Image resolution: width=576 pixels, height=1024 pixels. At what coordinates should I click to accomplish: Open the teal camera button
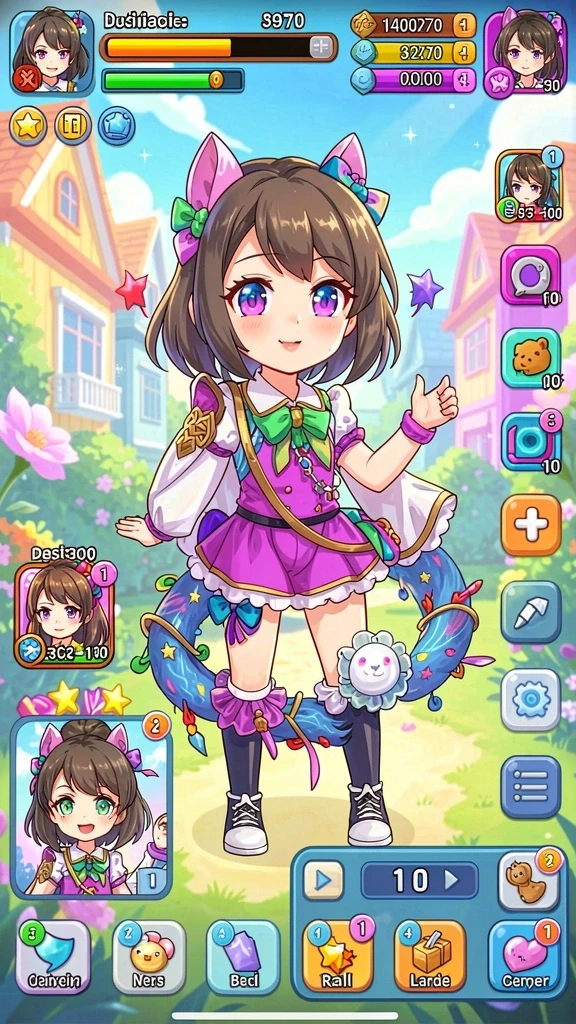click(x=530, y=442)
